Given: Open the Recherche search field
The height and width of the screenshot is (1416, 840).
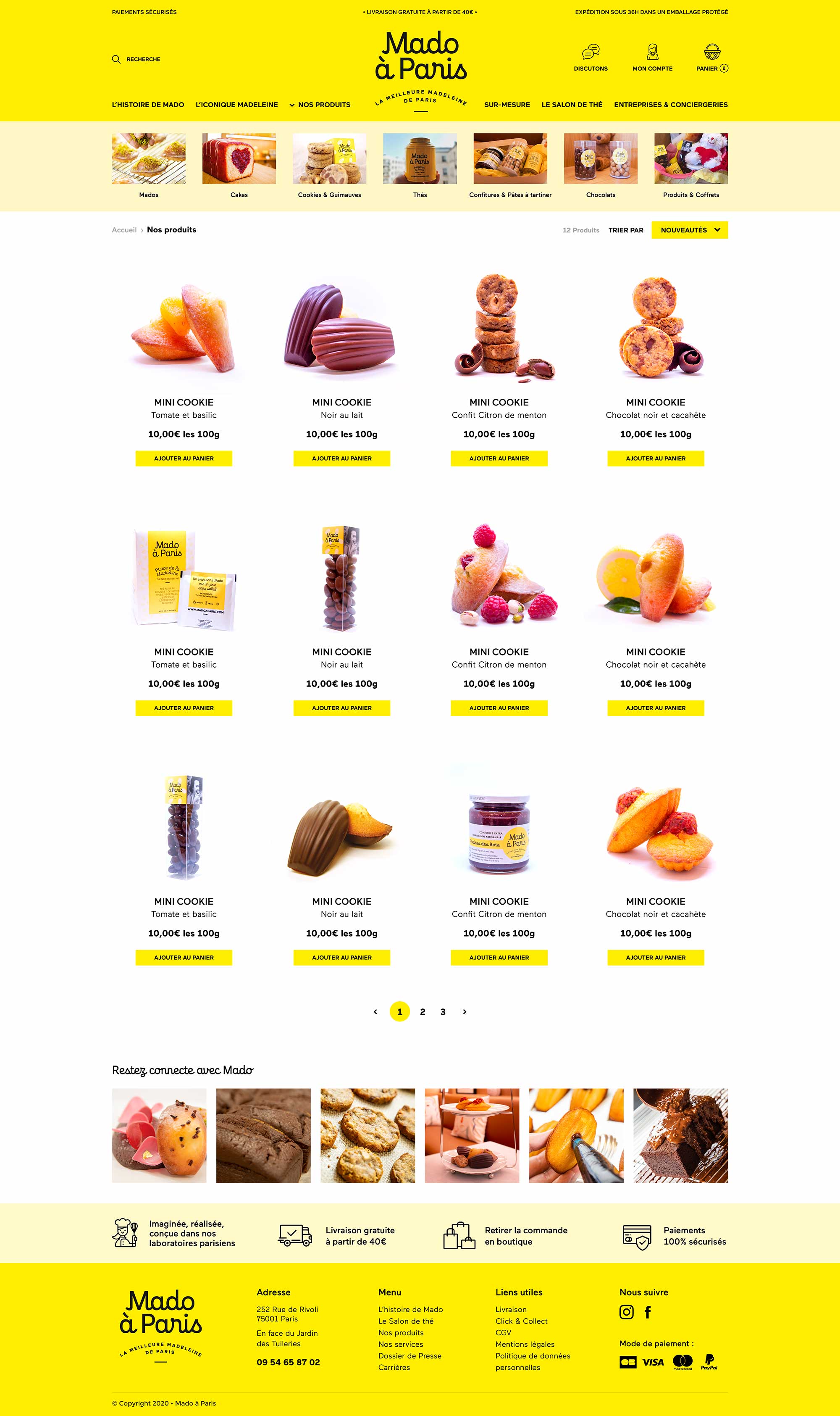Looking at the screenshot, I should pos(136,59).
